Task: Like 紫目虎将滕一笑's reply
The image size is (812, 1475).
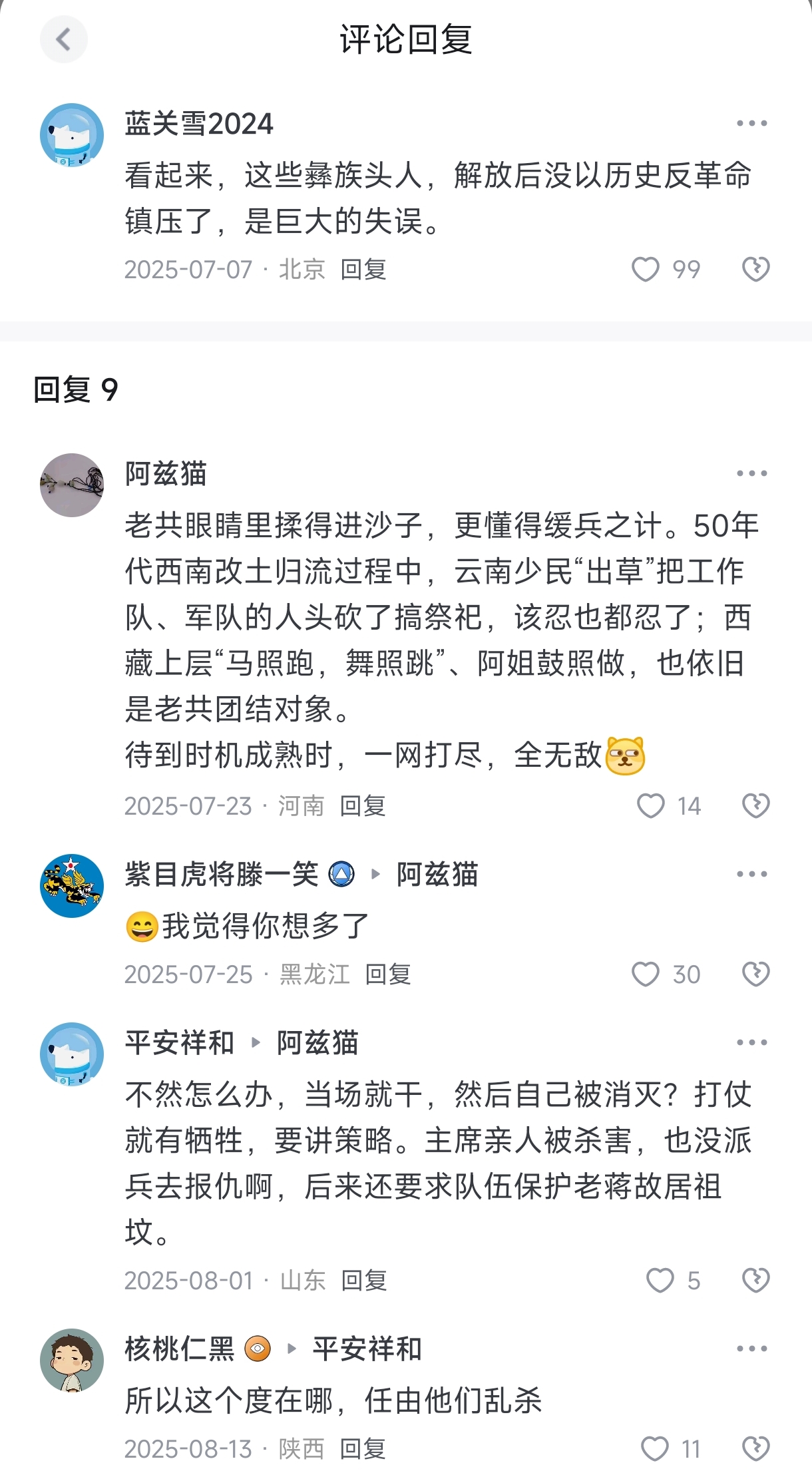Action: click(x=646, y=974)
